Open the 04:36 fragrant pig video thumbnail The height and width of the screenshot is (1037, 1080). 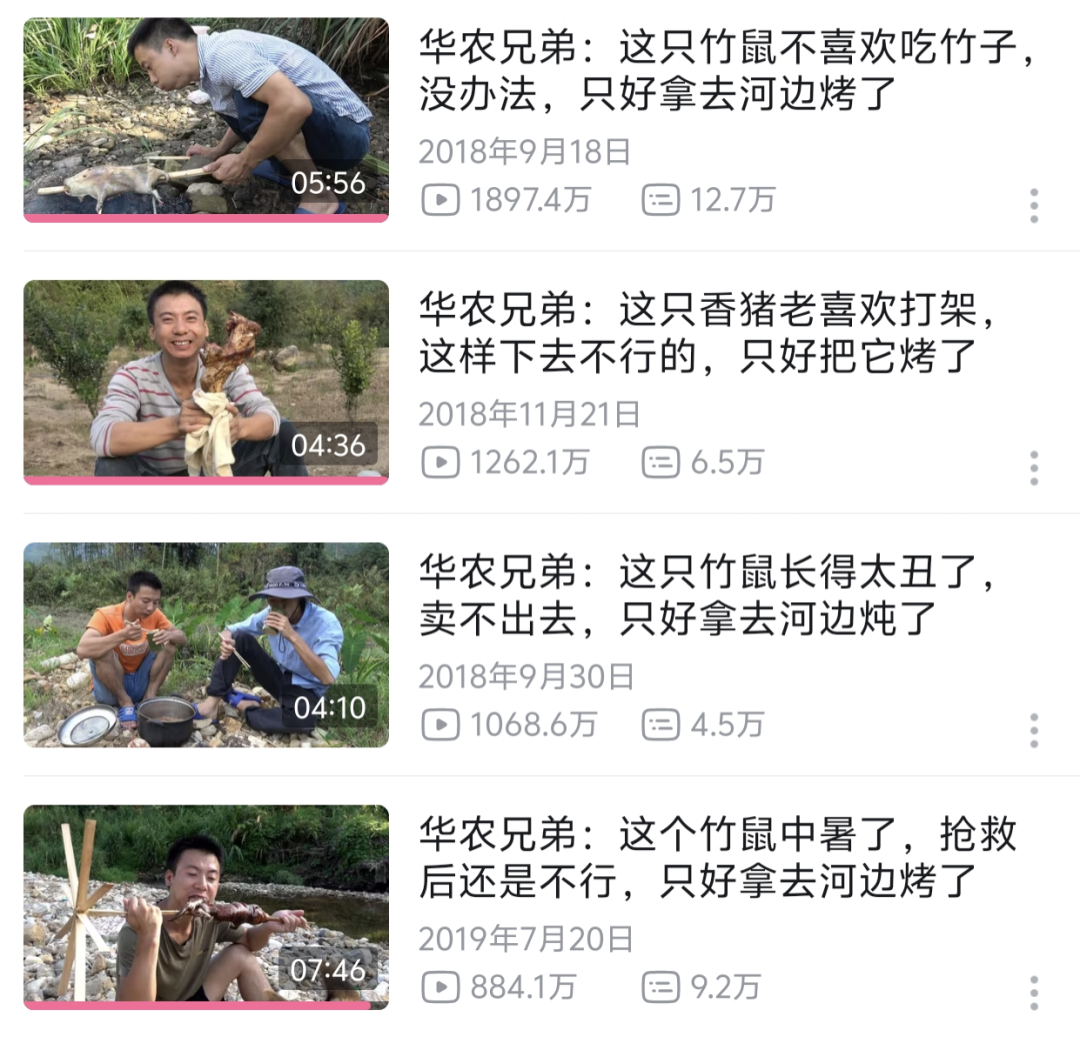click(206, 382)
